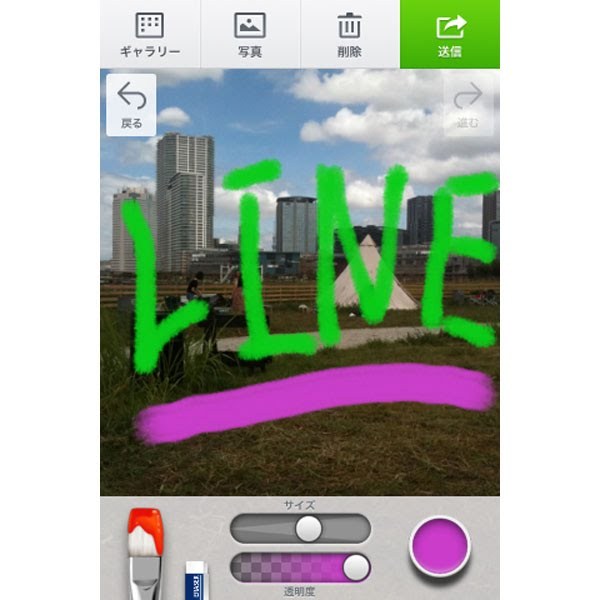Open the 写真 photo option
The height and width of the screenshot is (600, 600).
[249, 34]
